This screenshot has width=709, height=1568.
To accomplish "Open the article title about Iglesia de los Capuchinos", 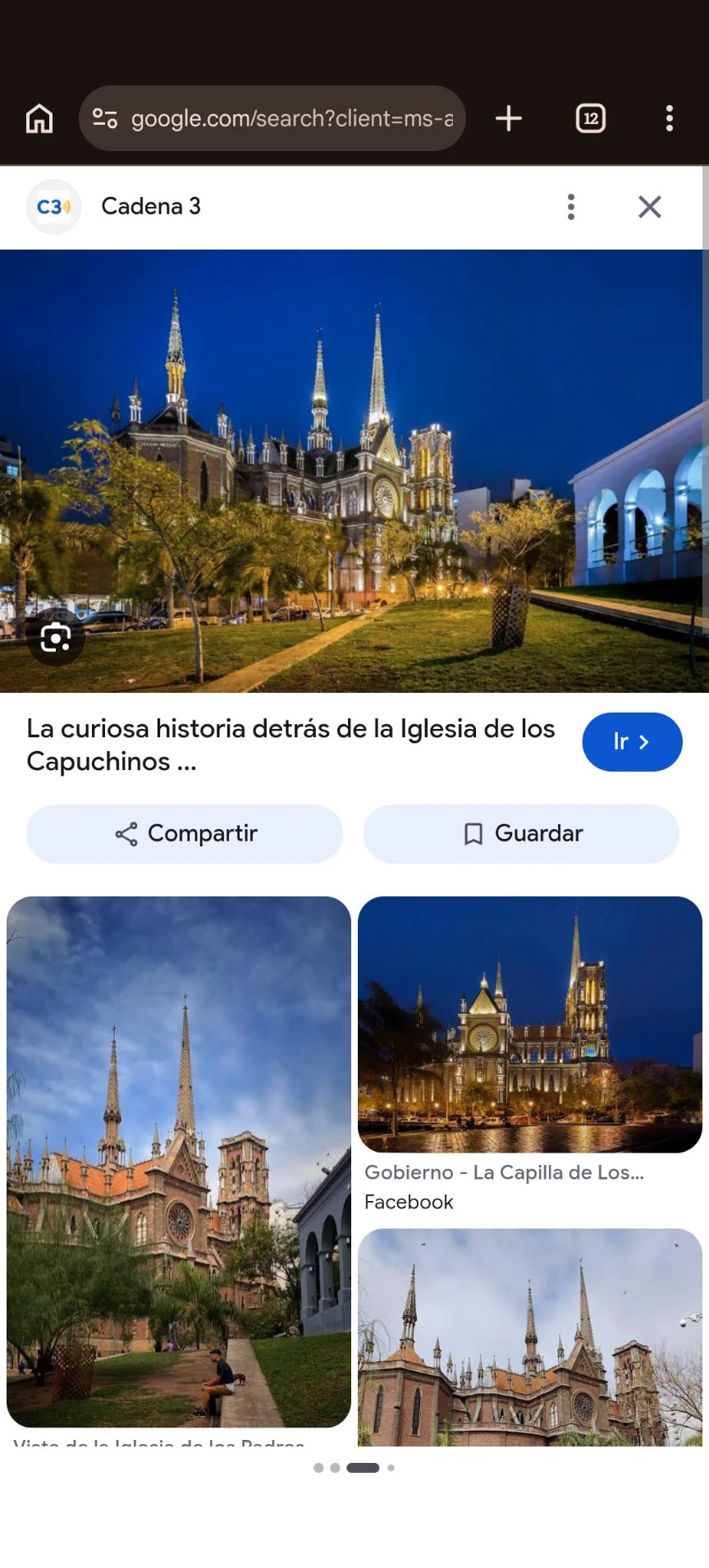I will point(291,745).
